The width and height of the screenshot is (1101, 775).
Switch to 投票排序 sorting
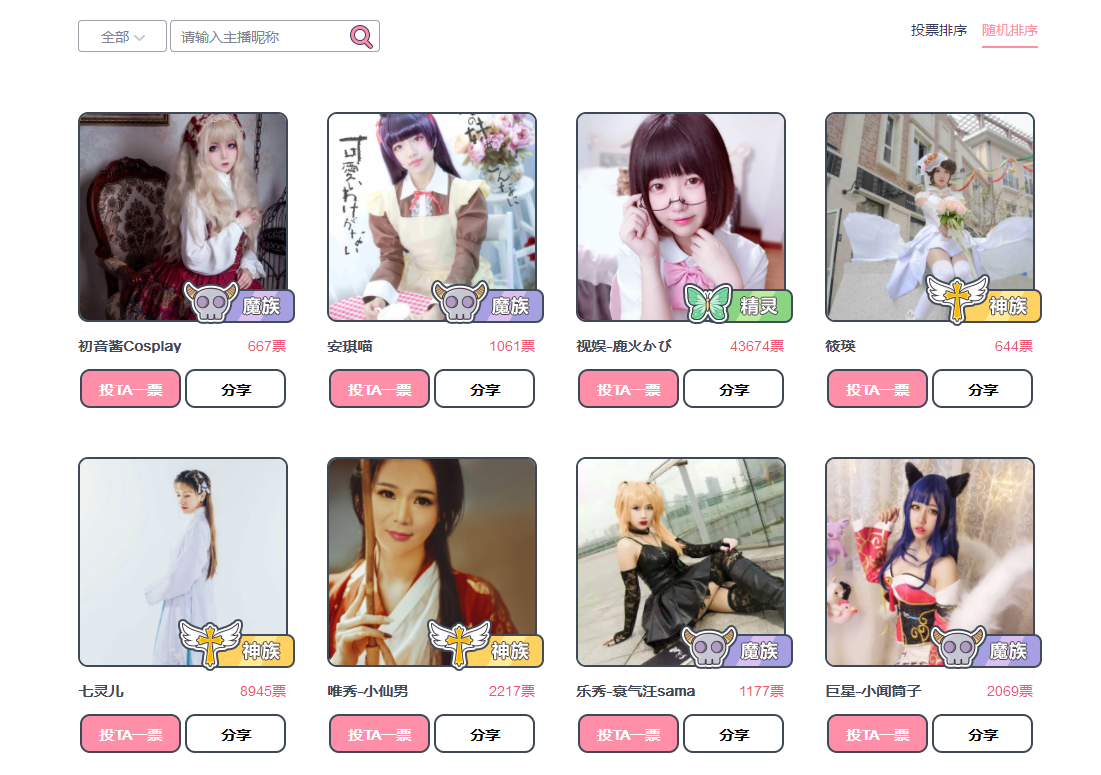click(x=938, y=30)
